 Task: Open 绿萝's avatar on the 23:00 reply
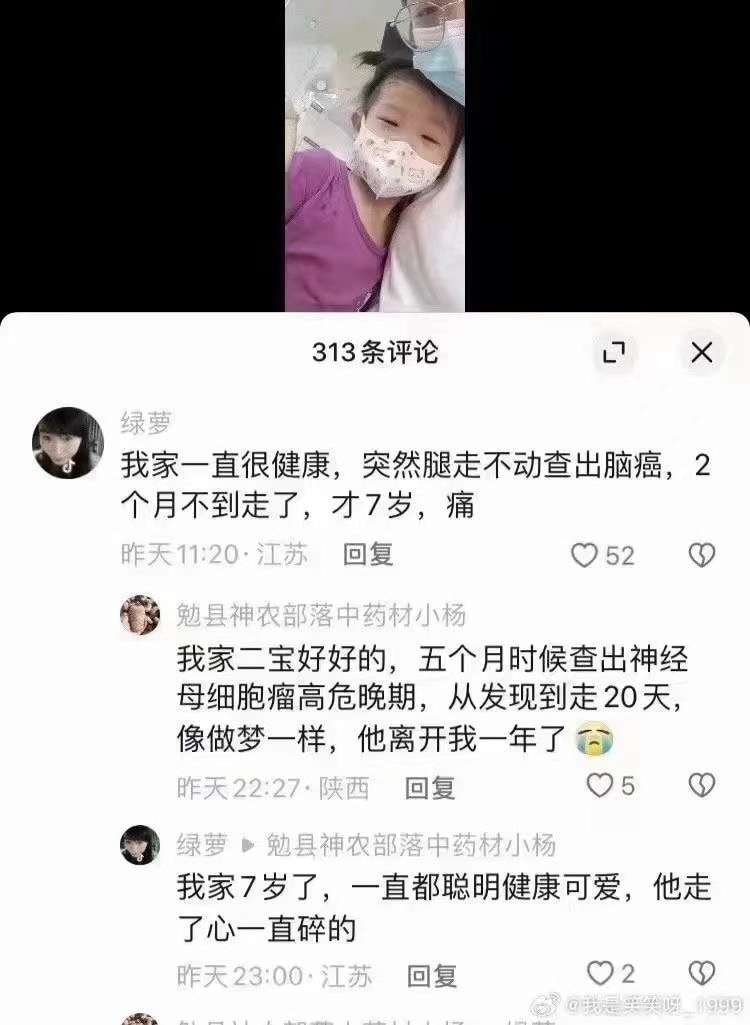pyautogui.click(x=140, y=845)
